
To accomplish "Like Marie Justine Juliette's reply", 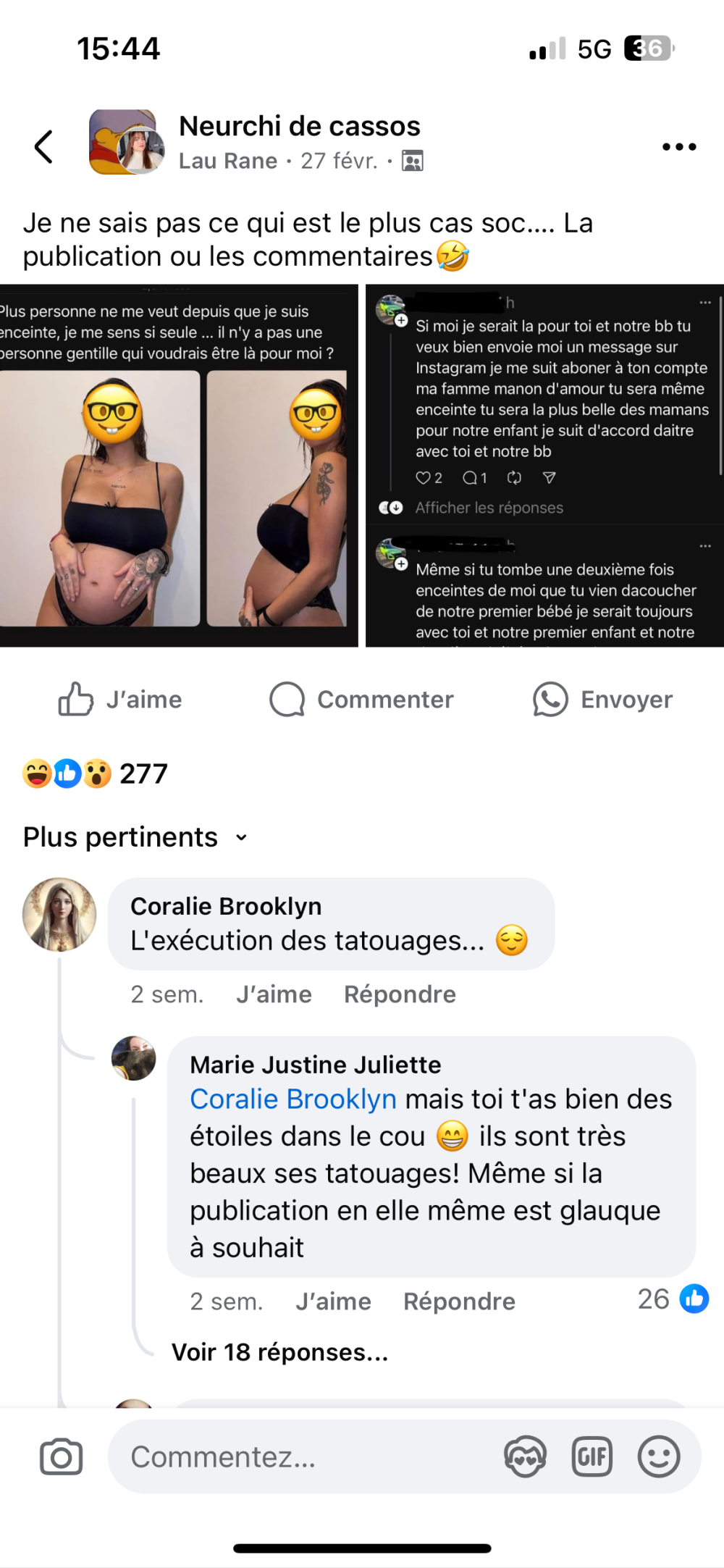I will pyautogui.click(x=333, y=1301).
